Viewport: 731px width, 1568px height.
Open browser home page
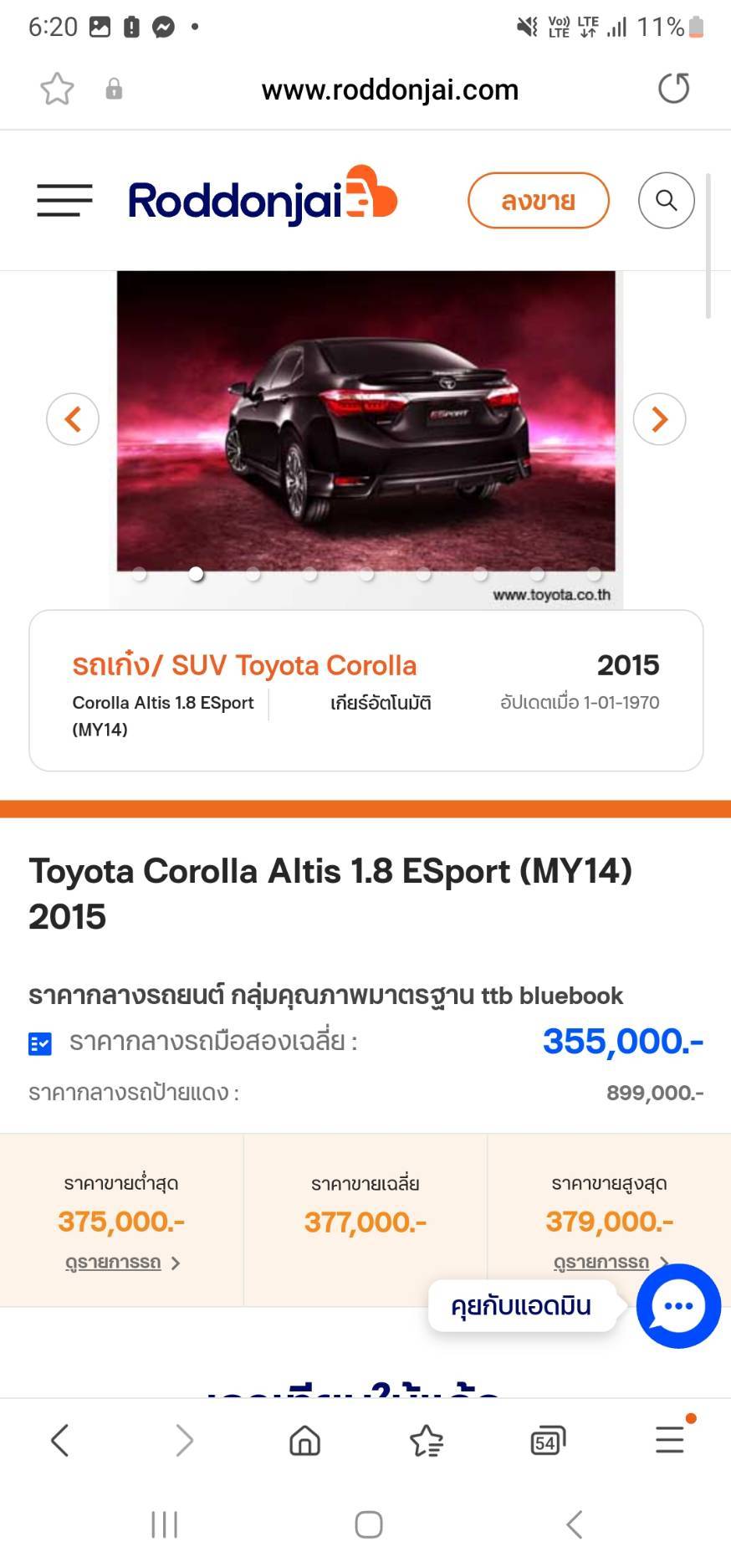pos(304,1441)
